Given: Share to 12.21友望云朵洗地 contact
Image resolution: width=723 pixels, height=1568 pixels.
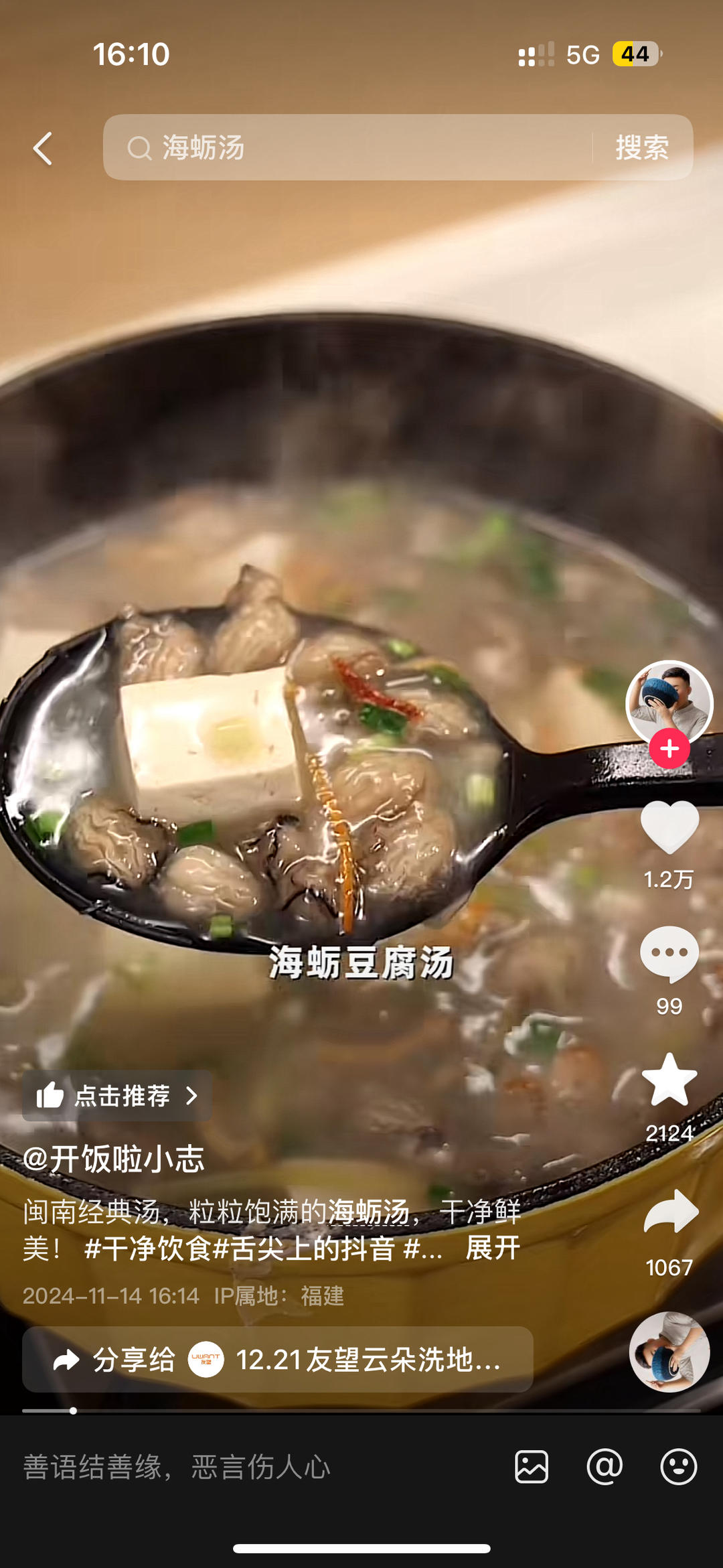Looking at the screenshot, I should (278, 1359).
